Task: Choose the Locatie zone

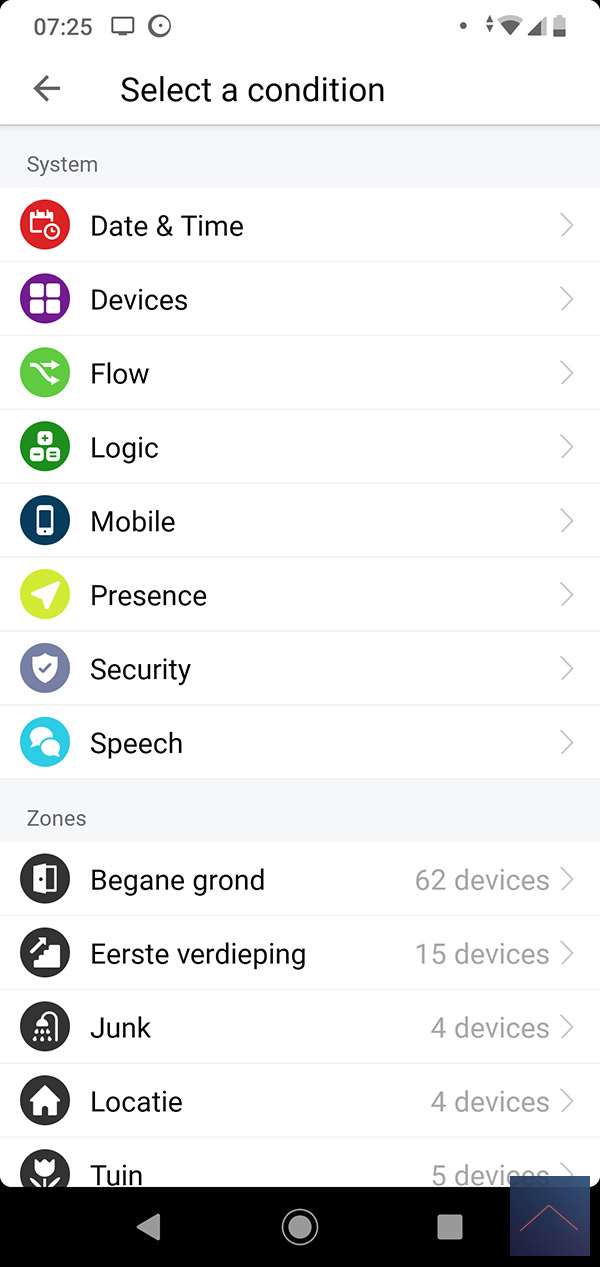Action: click(300, 1102)
